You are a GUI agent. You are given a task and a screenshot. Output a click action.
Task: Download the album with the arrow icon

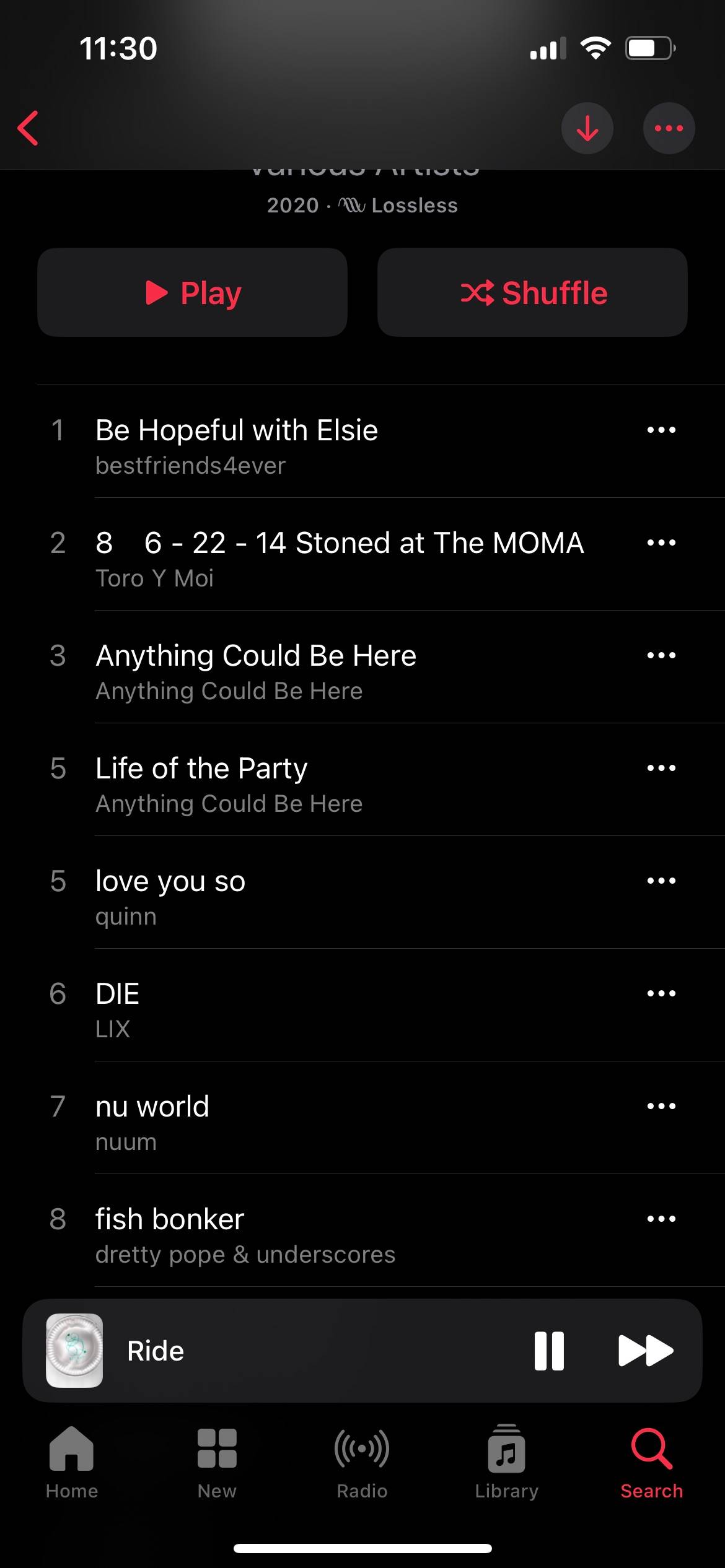[587, 128]
